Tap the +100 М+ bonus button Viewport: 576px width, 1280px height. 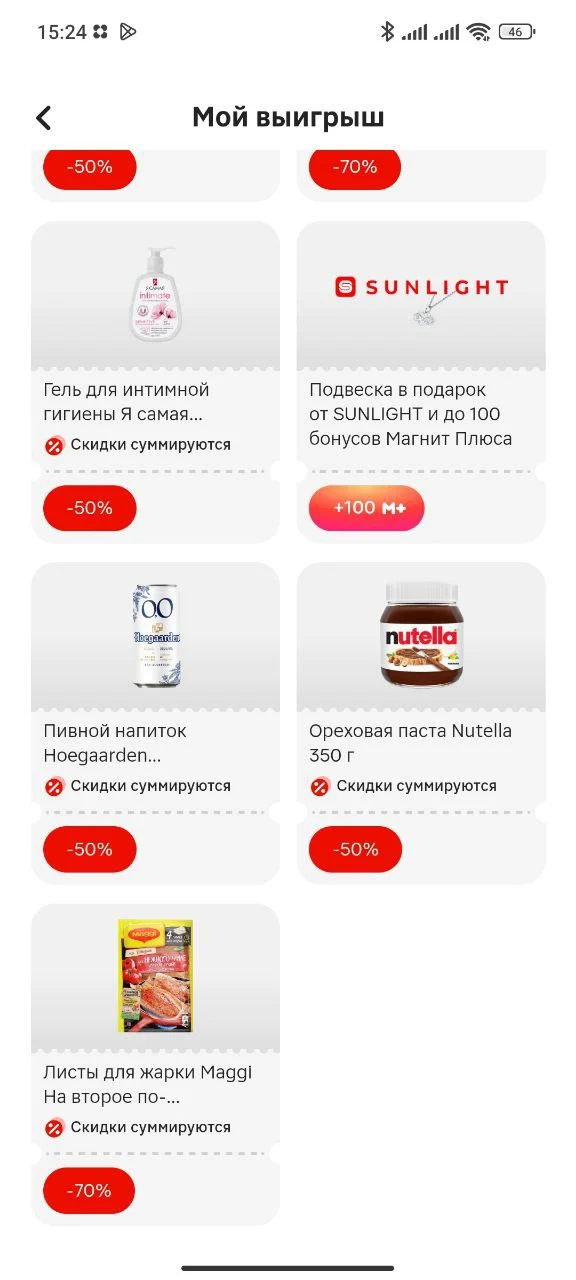click(367, 508)
